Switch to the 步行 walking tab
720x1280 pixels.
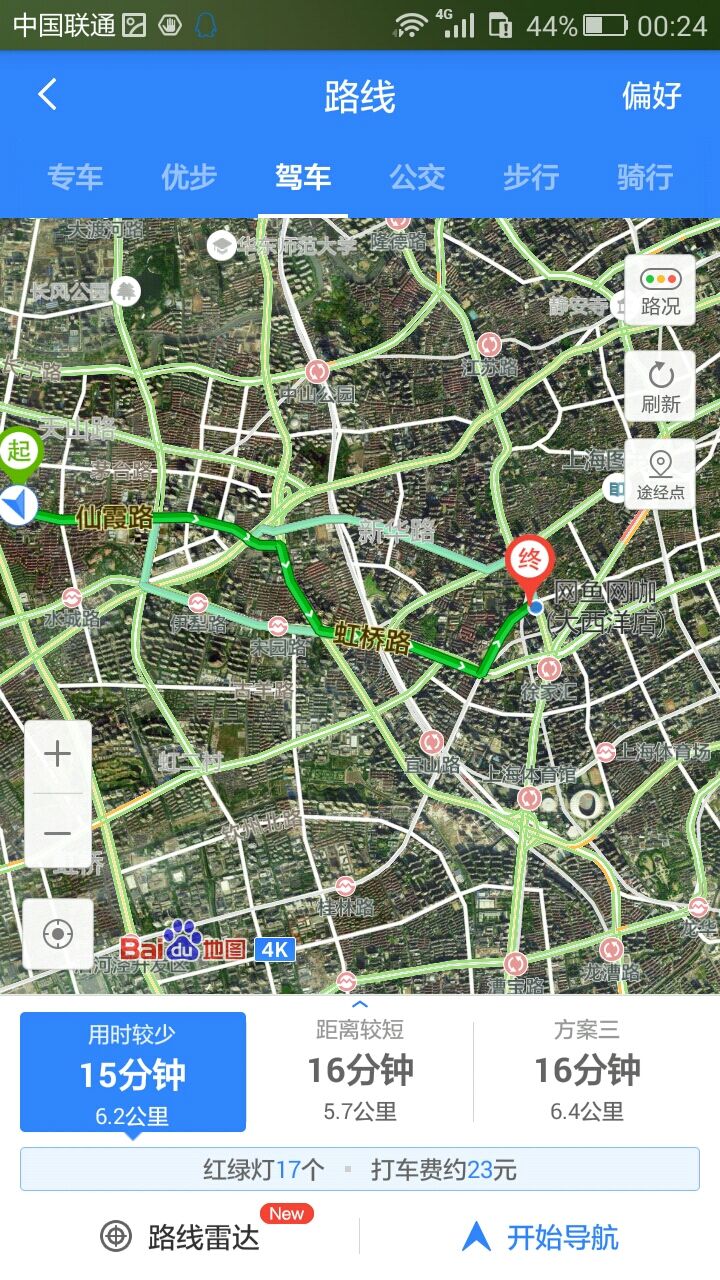click(x=531, y=177)
